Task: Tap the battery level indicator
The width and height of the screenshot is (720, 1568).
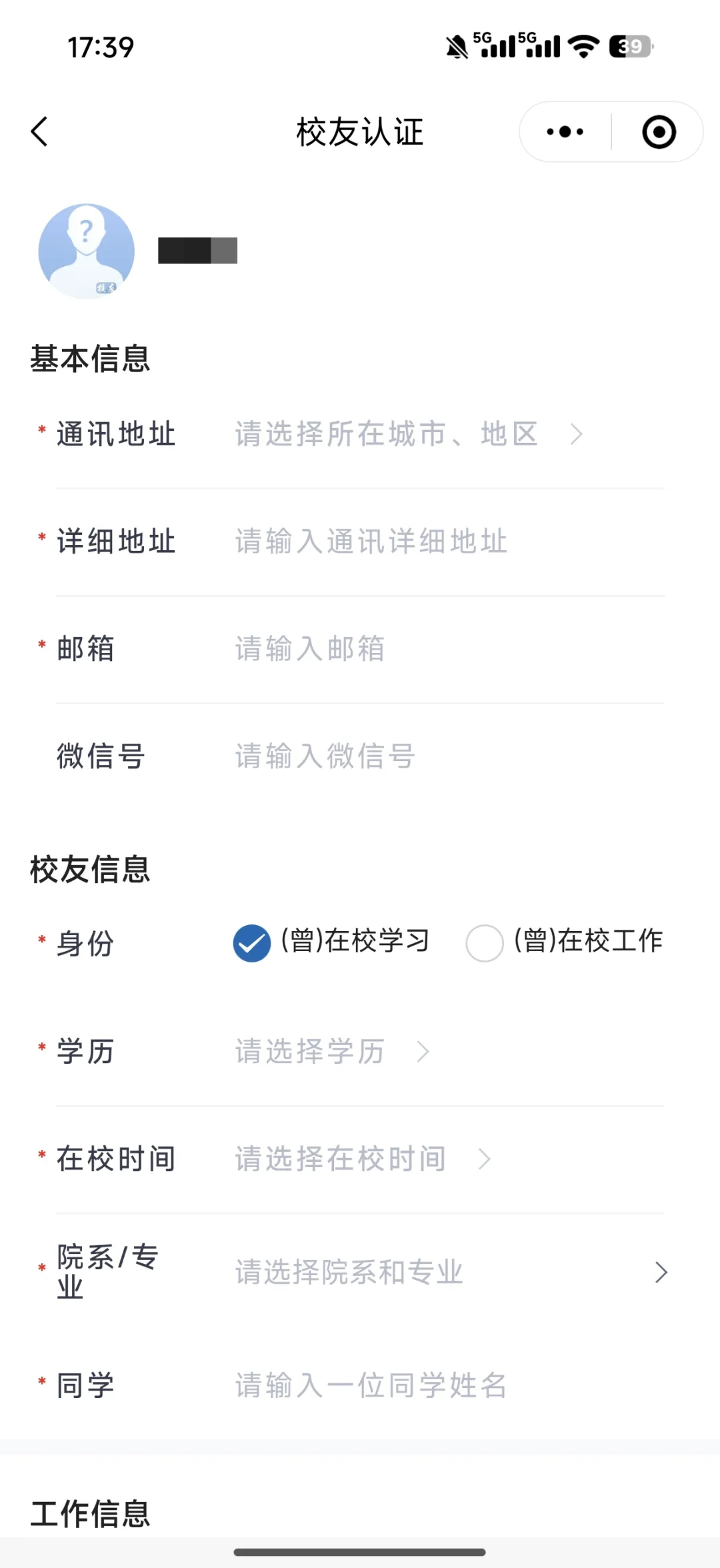Action: coord(627,47)
